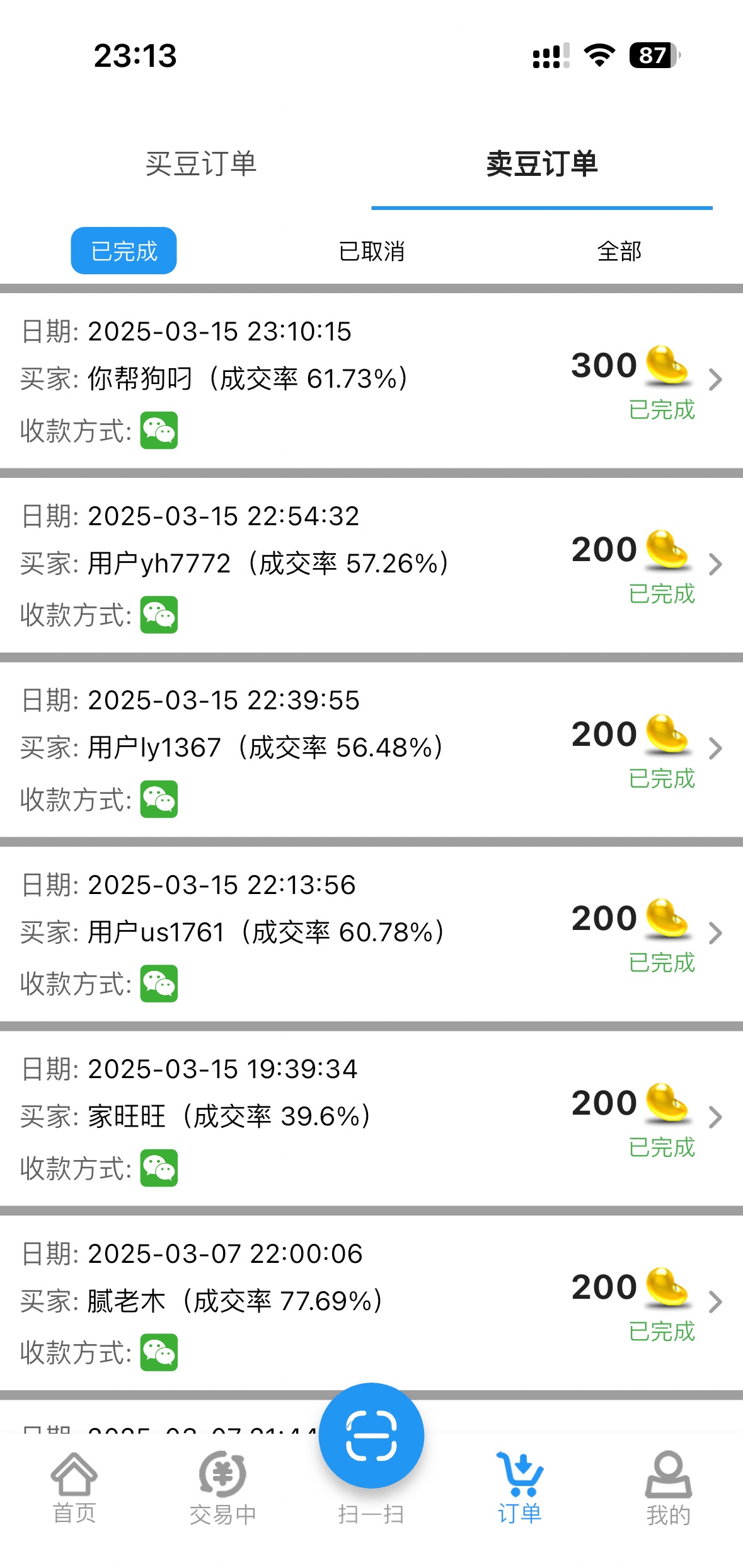Open the order from buyer 用户us1761

click(x=371, y=933)
